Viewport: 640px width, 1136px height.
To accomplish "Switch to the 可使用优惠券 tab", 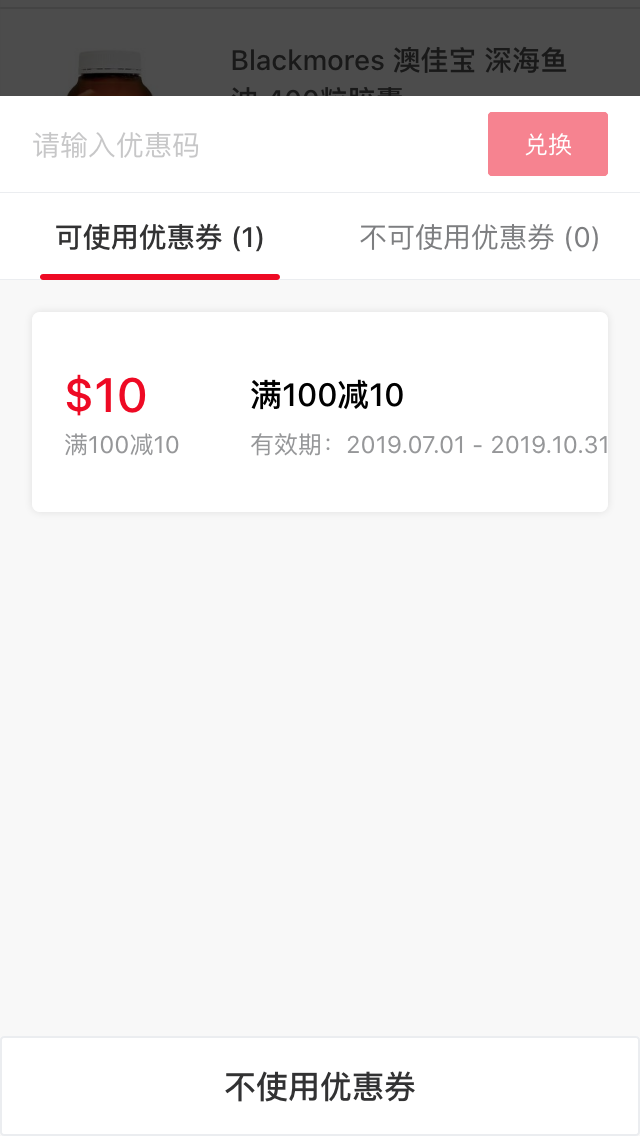I will tap(160, 238).
